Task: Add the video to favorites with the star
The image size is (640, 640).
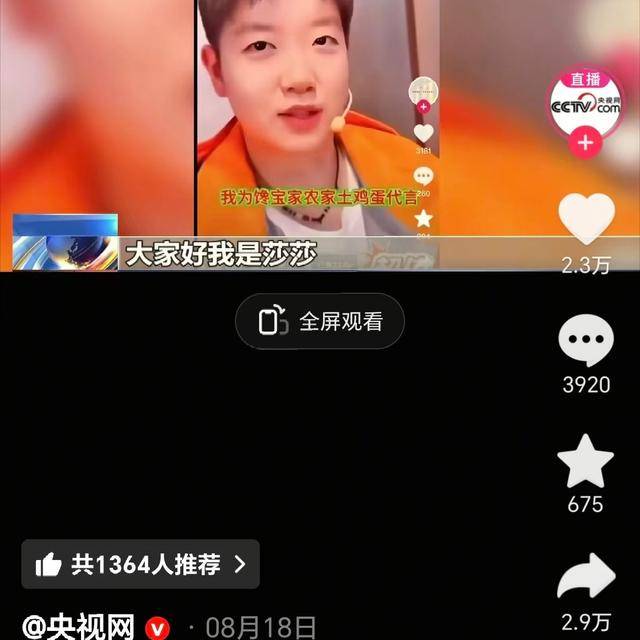Action: 585,462
